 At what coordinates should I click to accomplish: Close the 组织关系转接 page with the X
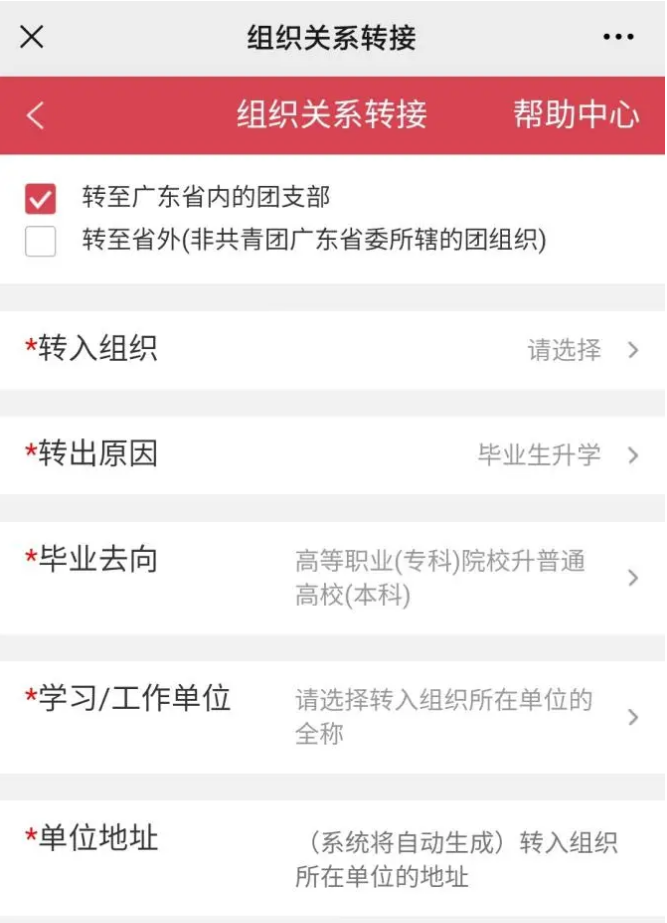click(x=32, y=38)
